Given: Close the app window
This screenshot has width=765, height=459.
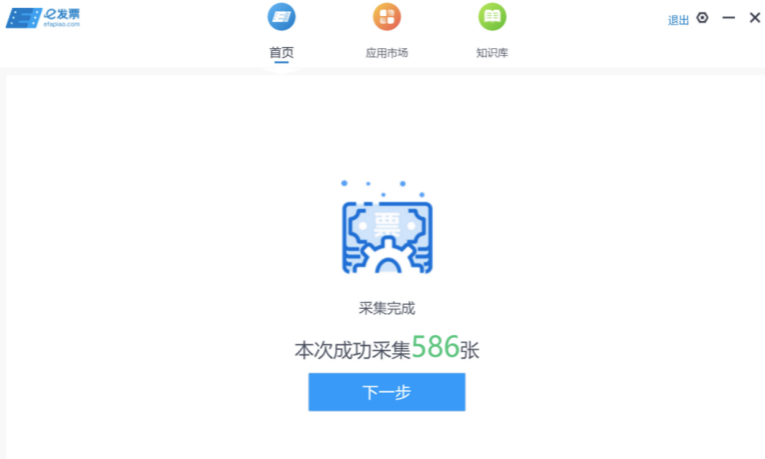Looking at the screenshot, I should (755, 18).
